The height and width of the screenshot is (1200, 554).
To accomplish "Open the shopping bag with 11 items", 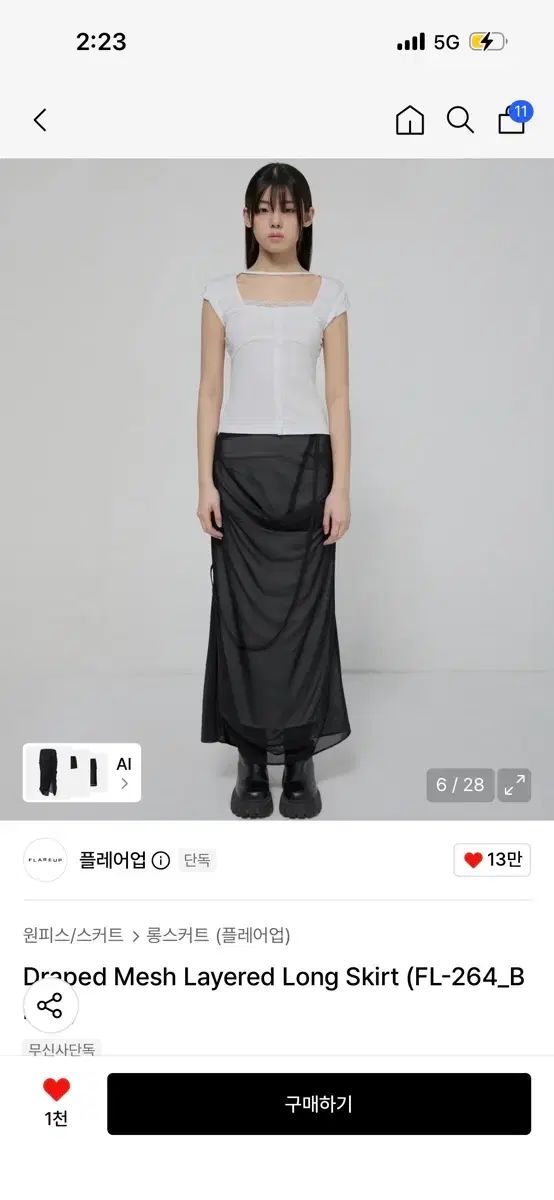I will [513, 119].
